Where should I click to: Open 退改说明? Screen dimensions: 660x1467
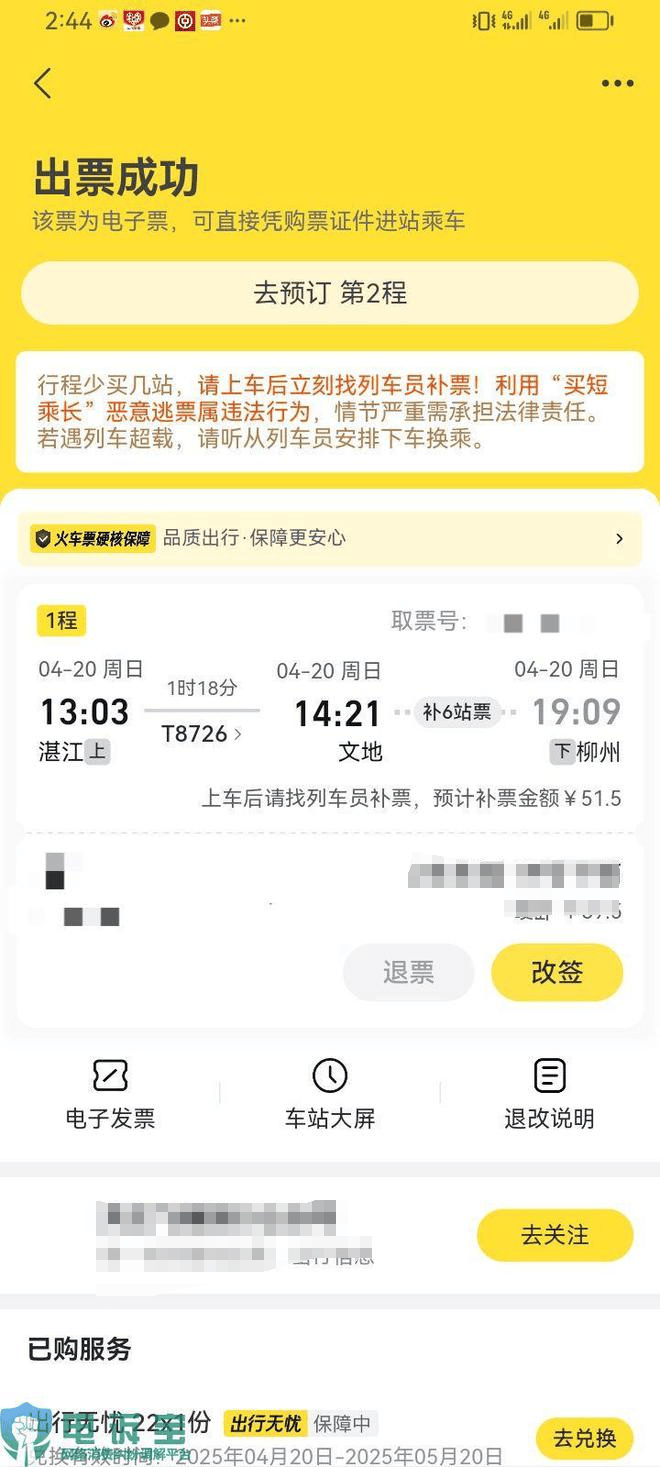pyautogui.click(x=549, y=1093)
